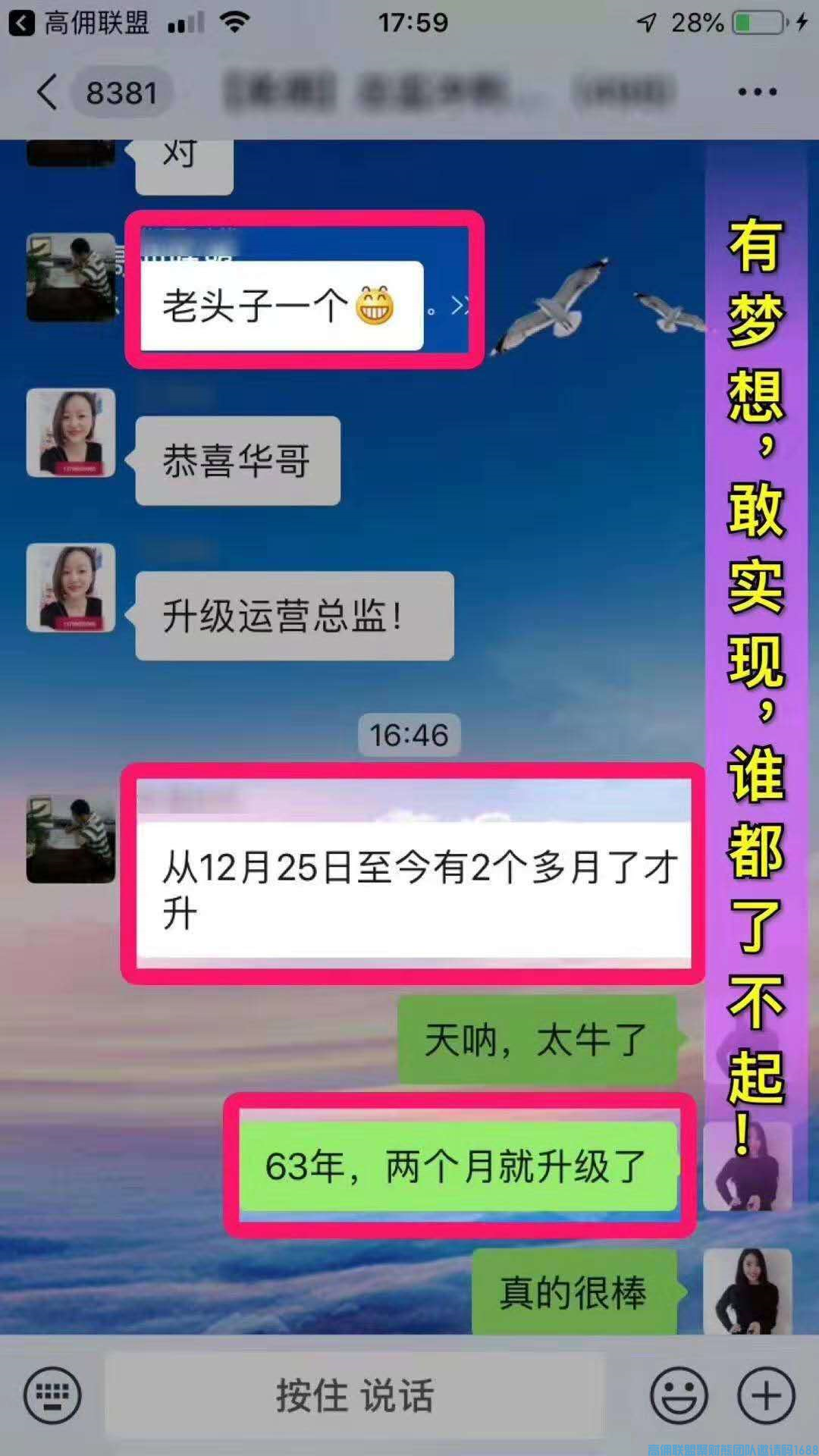Open the chat info overflow menu

(x=757, y=93)
